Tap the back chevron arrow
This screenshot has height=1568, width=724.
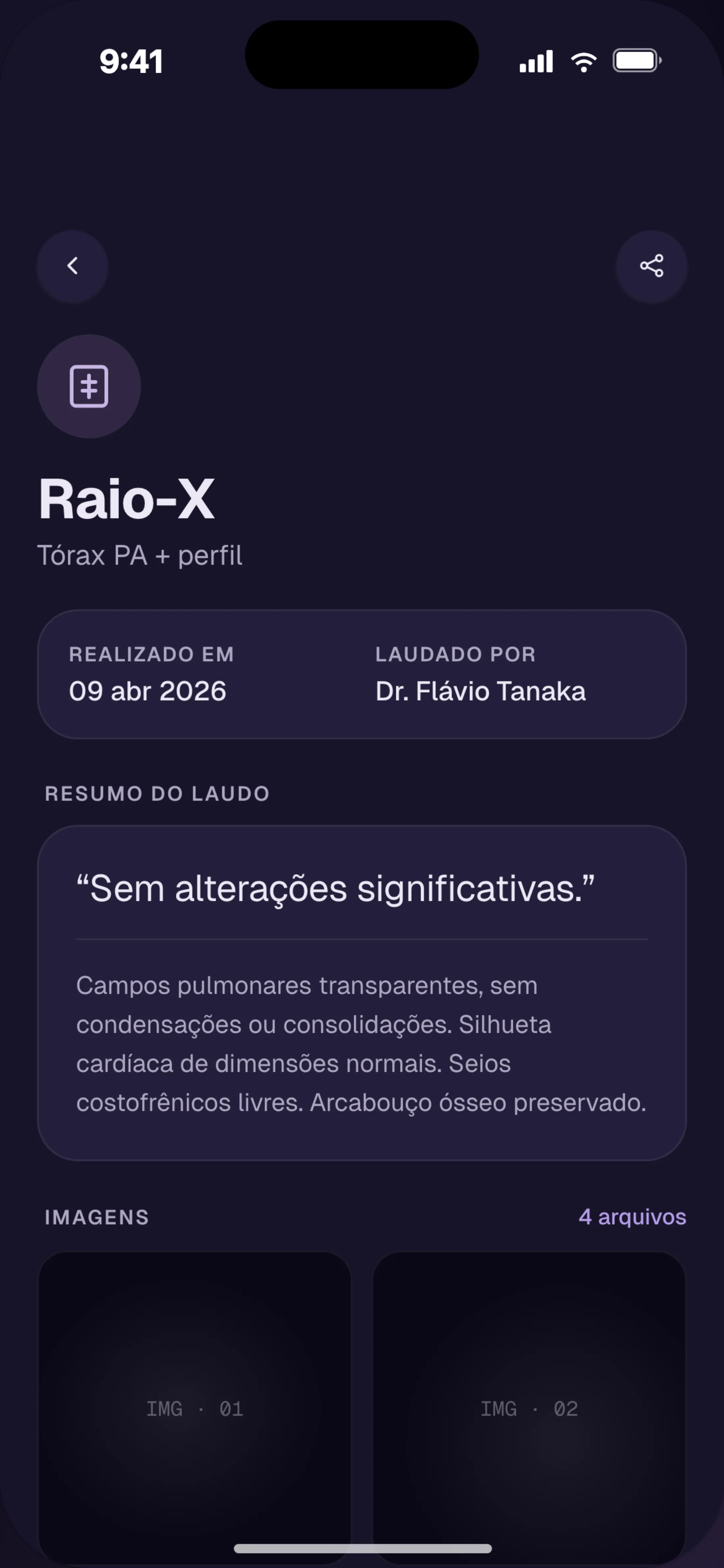72,266
